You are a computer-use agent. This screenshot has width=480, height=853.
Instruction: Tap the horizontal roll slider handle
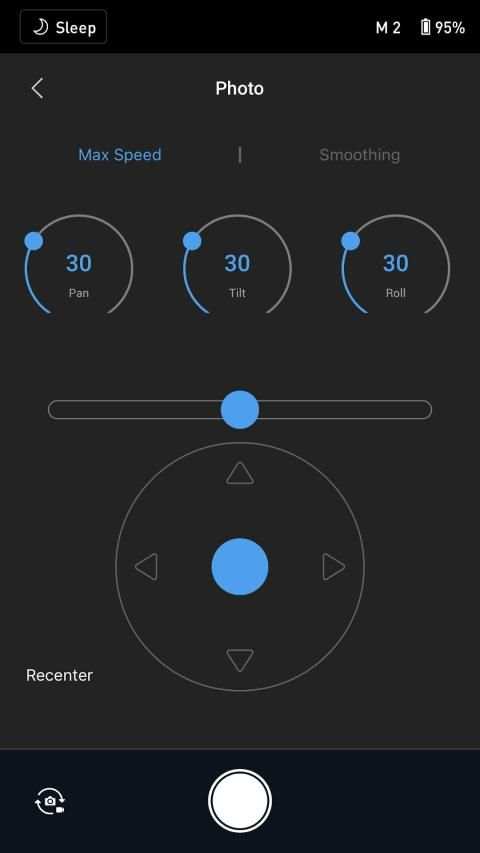tap(240, 410)
